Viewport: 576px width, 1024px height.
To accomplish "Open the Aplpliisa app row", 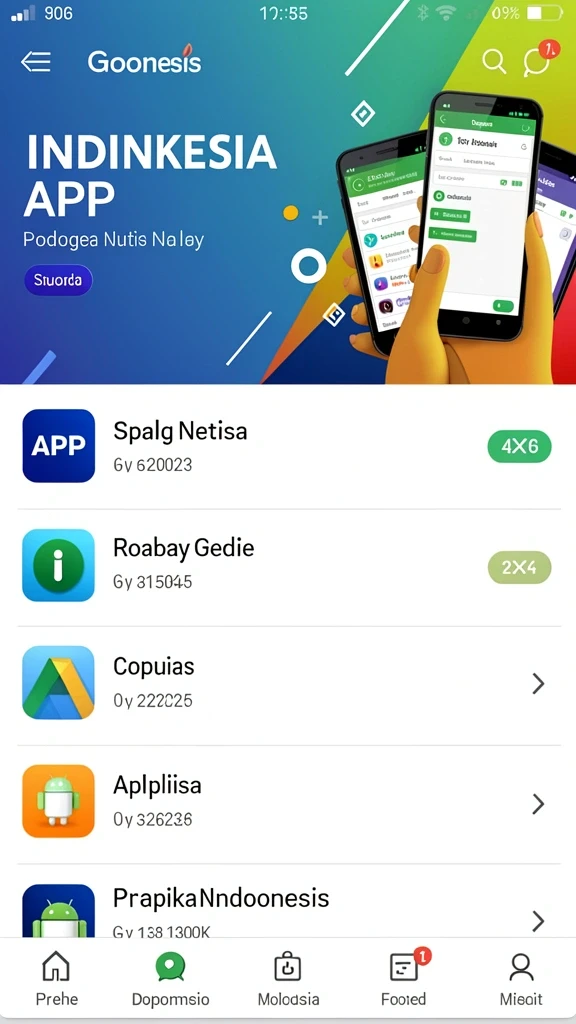I will click(x=288, y=801).
